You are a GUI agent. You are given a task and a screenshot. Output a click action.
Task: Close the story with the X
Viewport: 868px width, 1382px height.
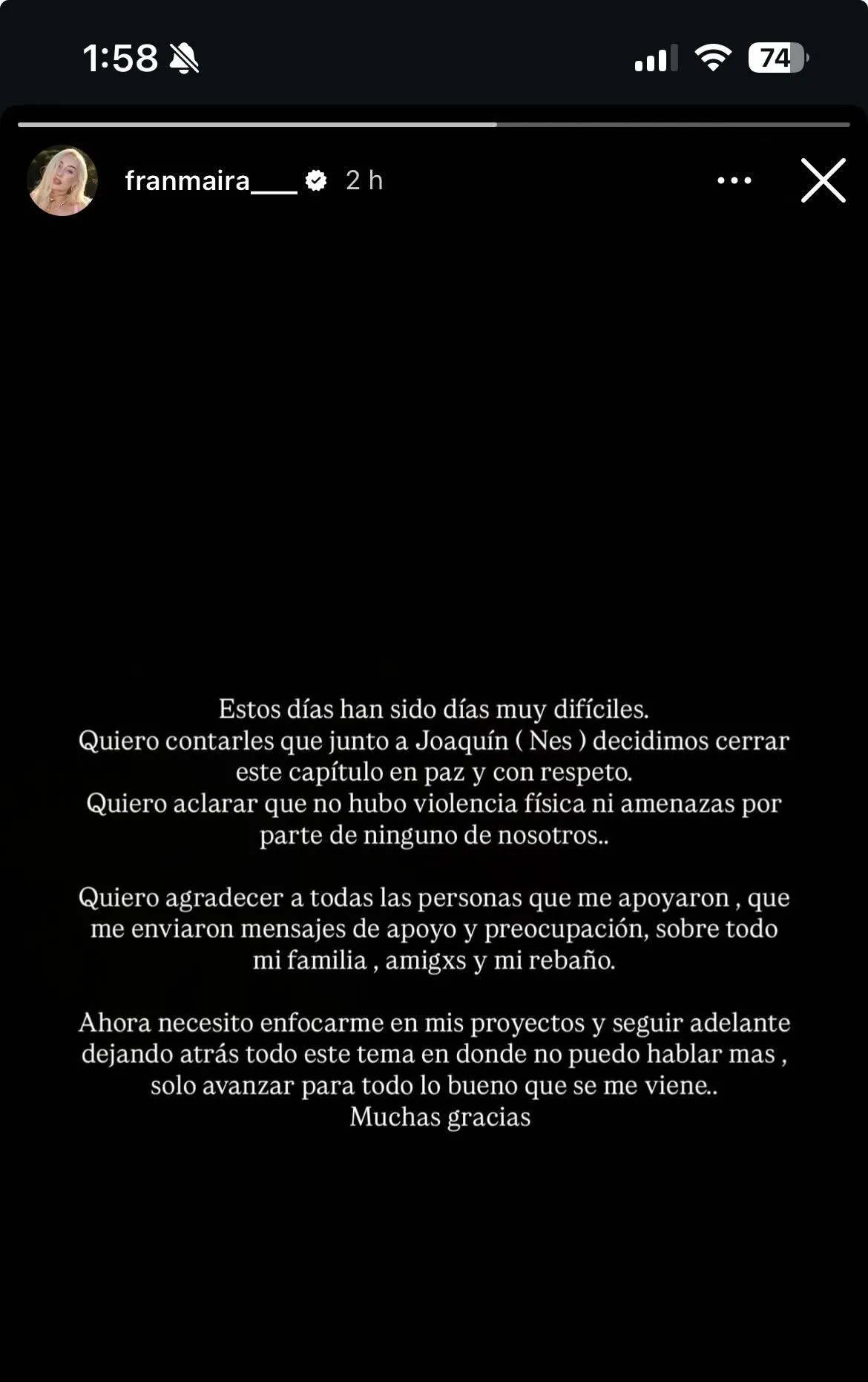click(x=823, y=180)
